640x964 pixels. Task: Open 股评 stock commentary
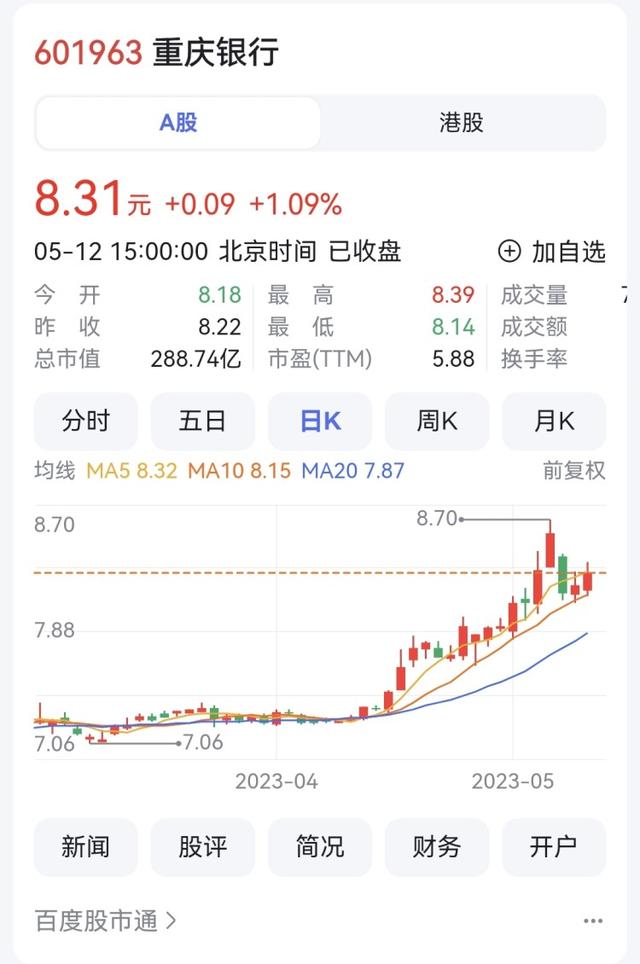tap(203, 847)
